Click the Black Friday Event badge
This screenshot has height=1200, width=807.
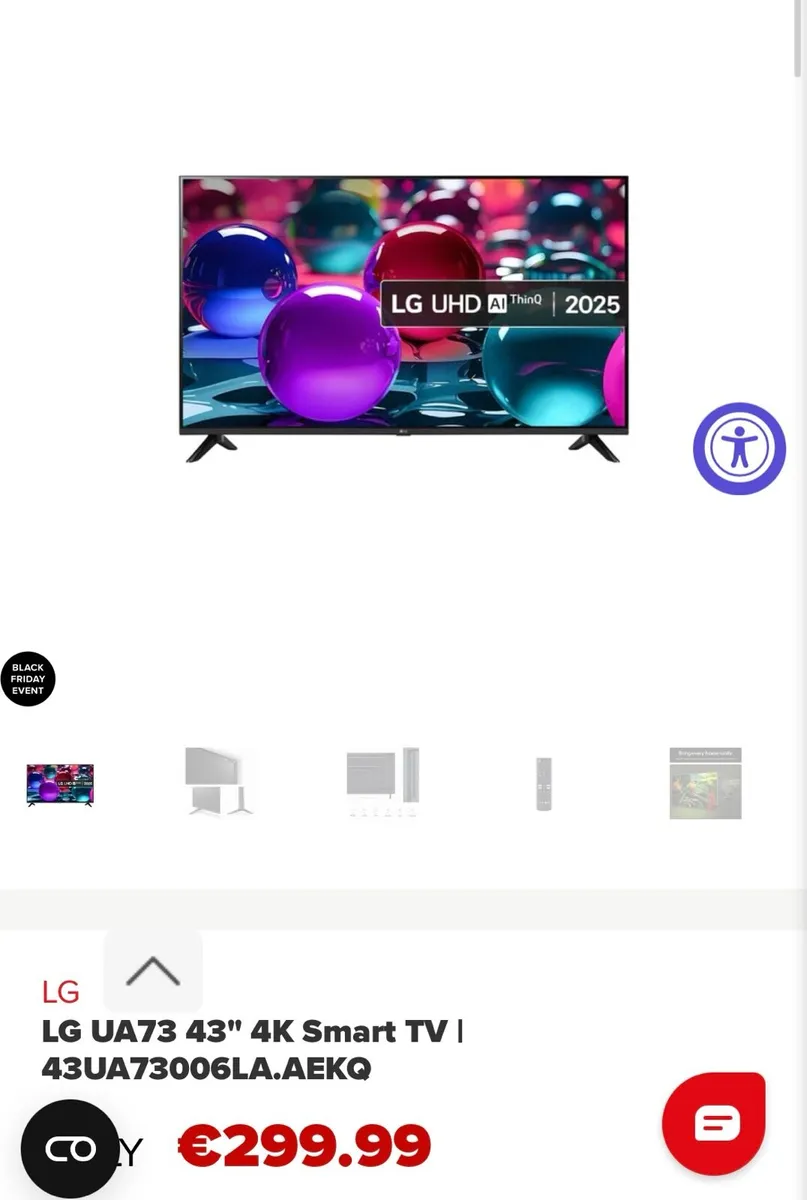(28, 679)
